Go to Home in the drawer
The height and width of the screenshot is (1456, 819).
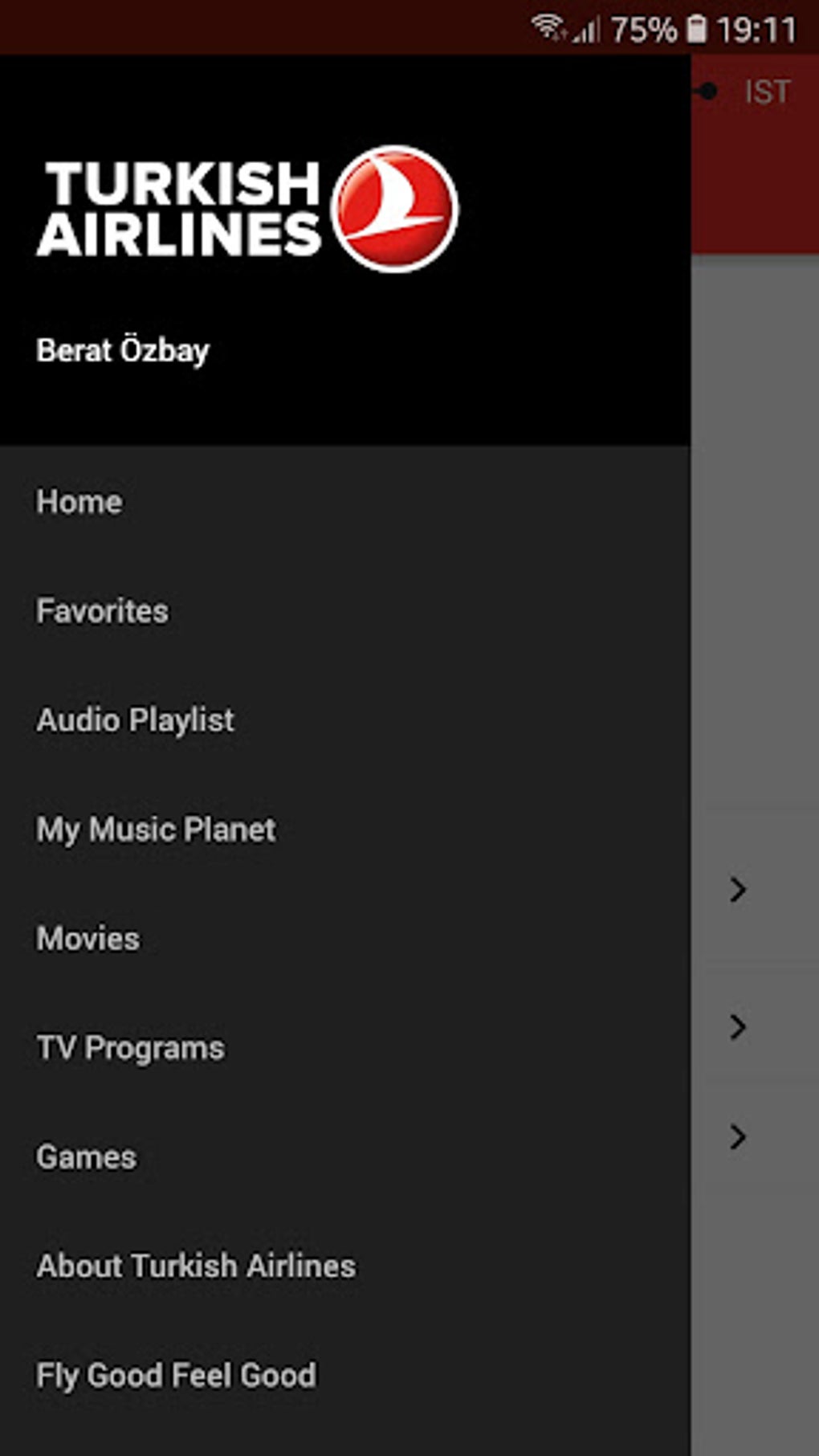(x=79, y=502)
